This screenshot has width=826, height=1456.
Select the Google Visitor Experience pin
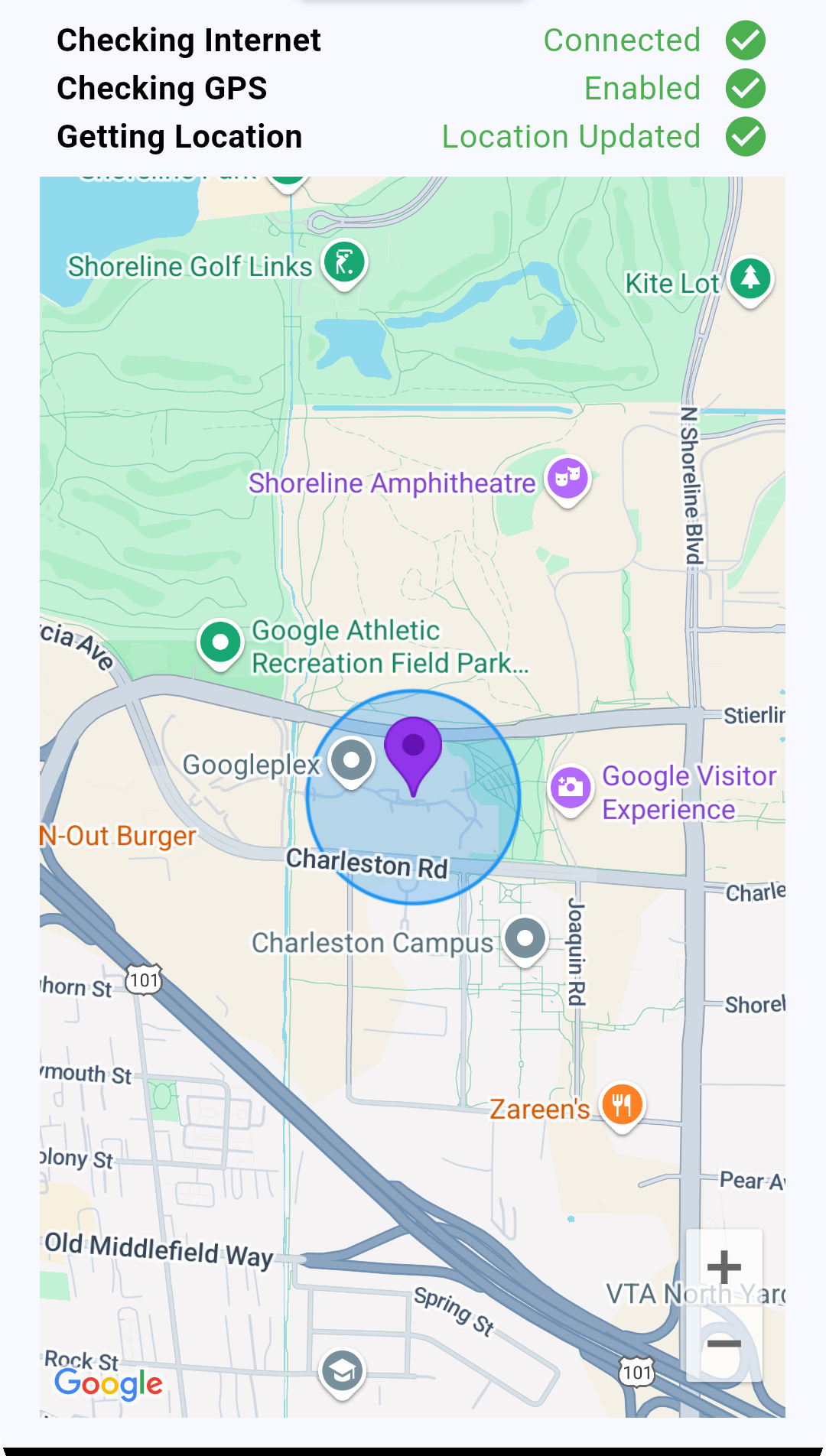(x=571, y=787)
